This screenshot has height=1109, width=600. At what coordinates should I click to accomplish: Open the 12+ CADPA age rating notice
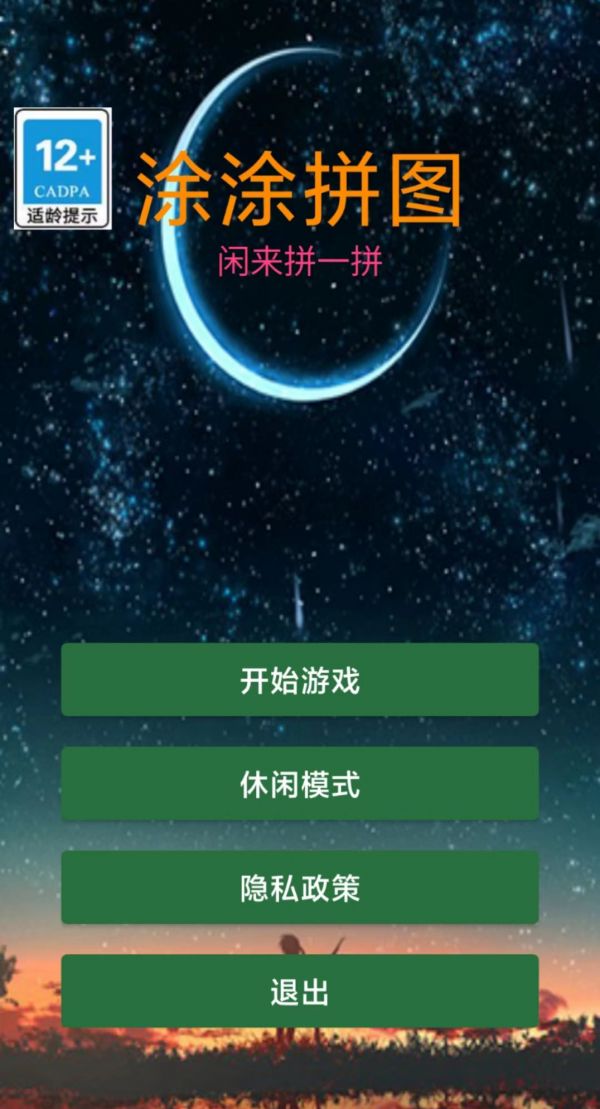tap(62, 168)
